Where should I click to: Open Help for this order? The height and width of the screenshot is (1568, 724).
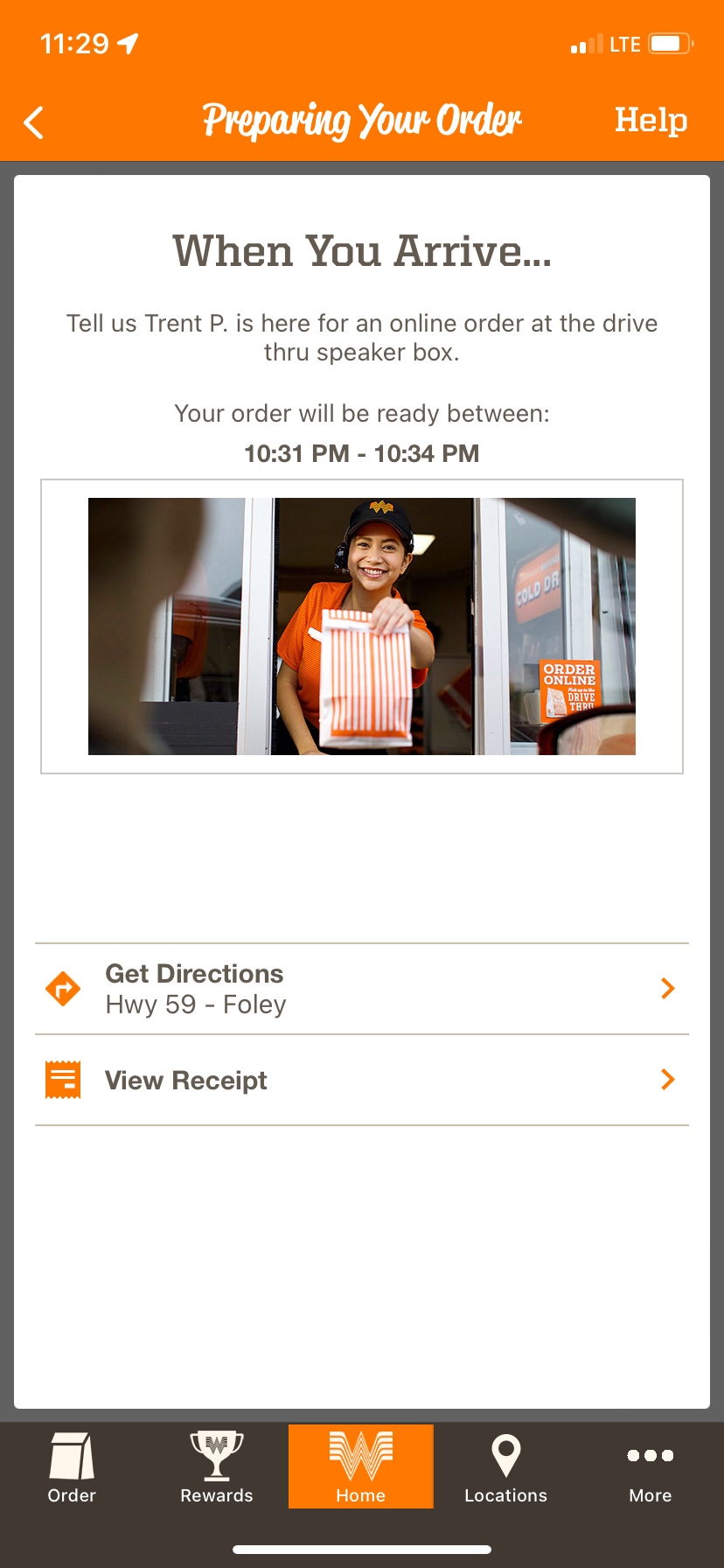coord(651,121)
